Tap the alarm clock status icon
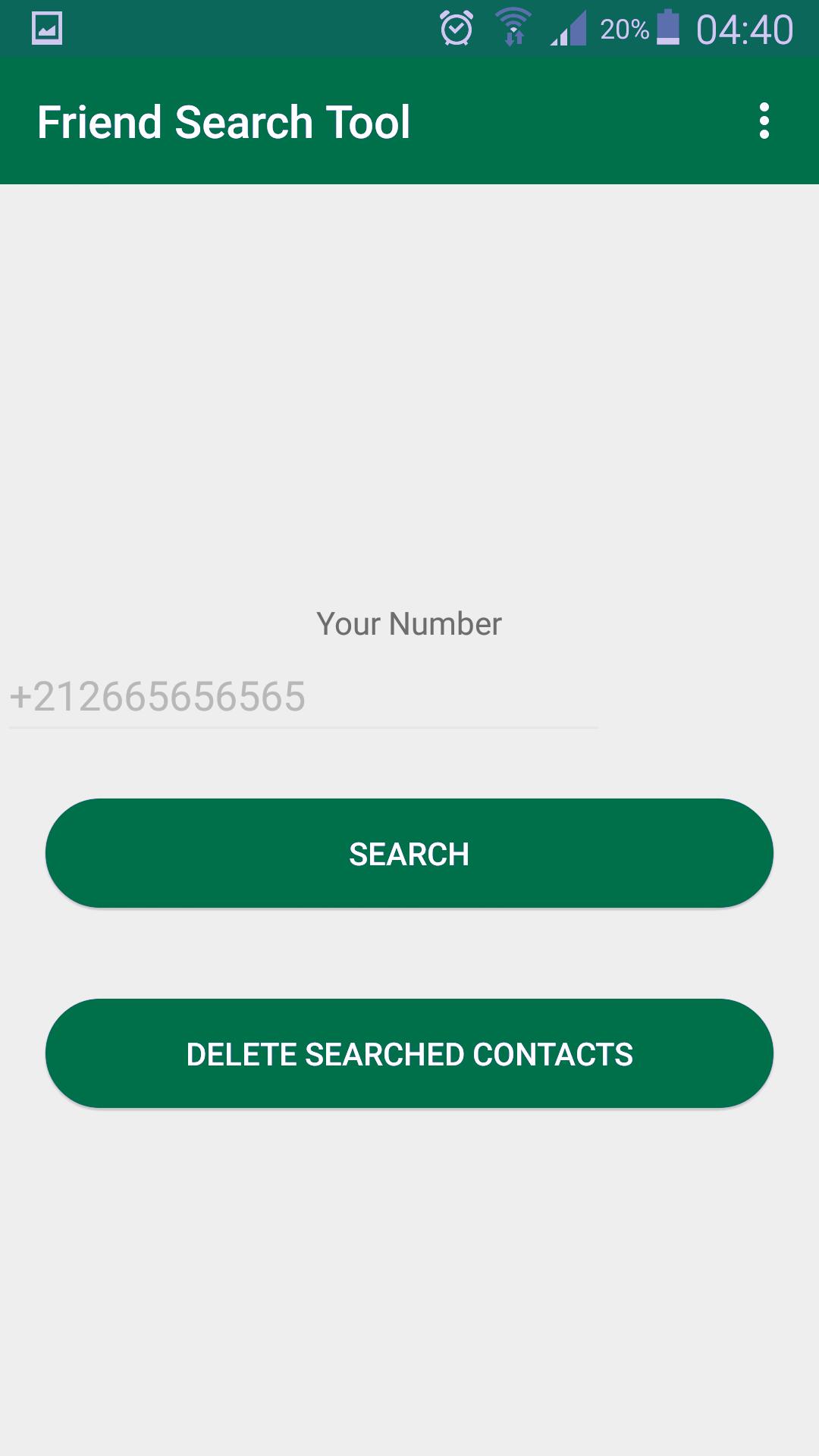819x1456 pixels. [457, 29]
